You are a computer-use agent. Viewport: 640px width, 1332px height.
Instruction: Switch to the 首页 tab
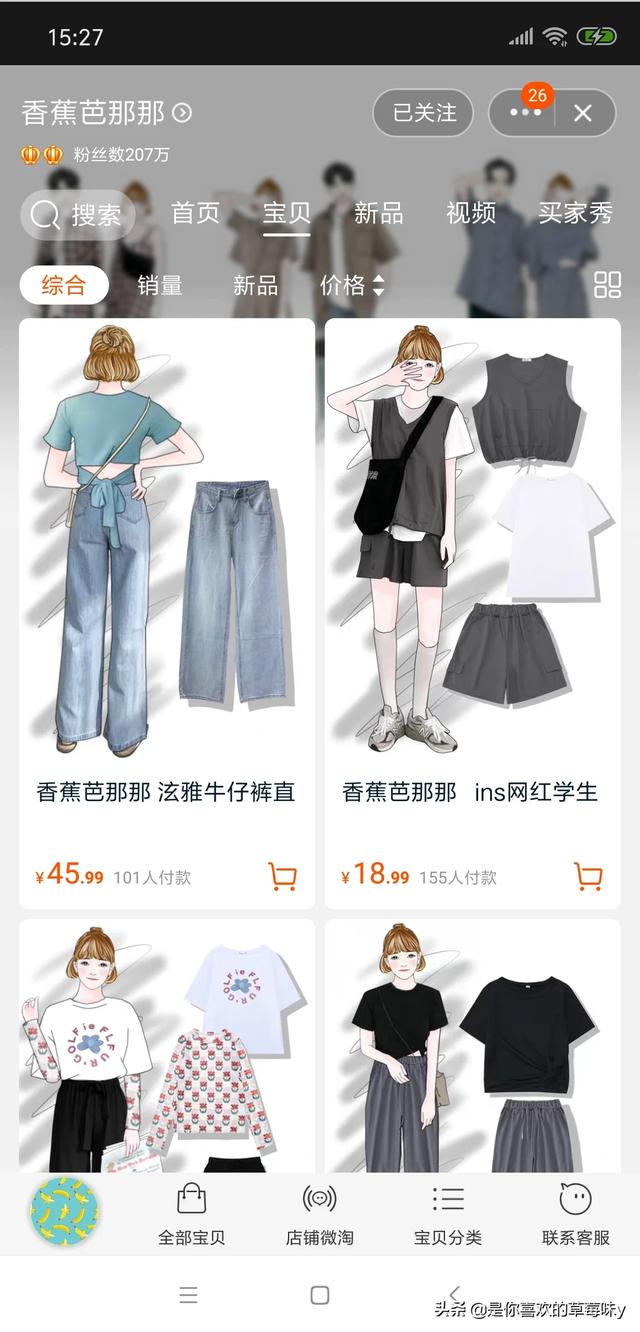coord(195,213)
